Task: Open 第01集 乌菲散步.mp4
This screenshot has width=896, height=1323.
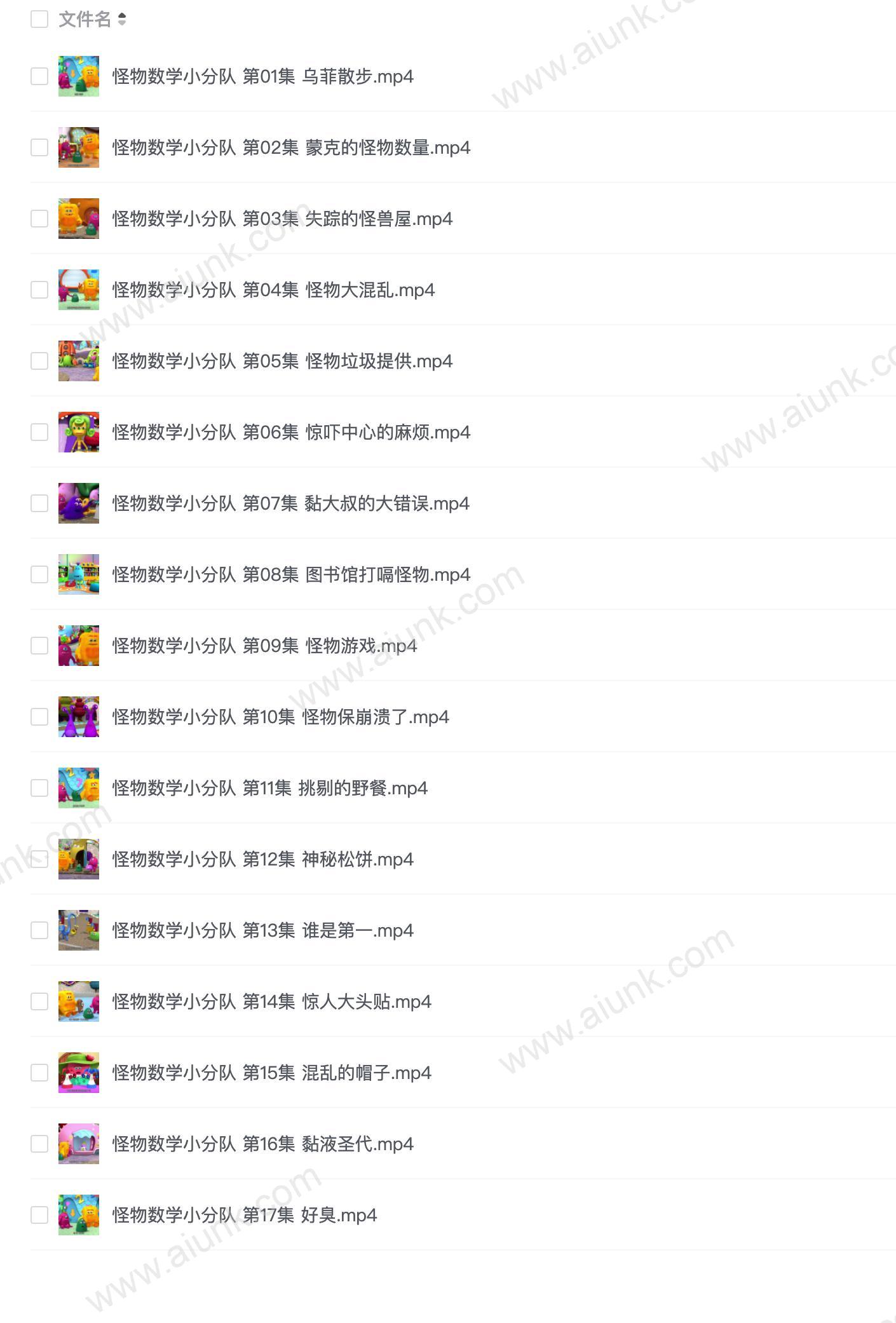Action: [x=262, y=76]
